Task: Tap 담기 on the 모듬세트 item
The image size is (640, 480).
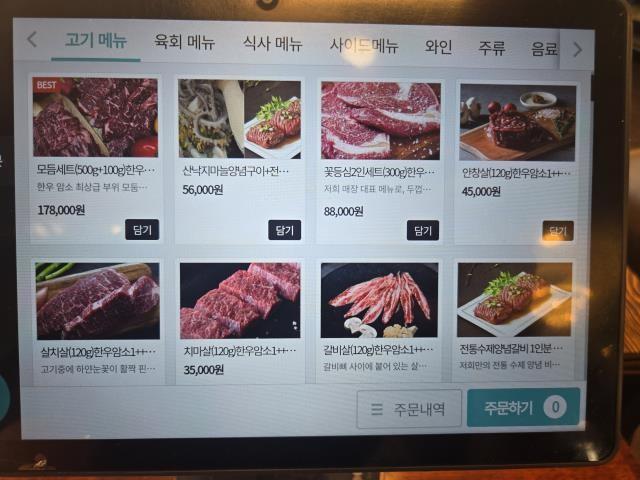Action: pos(143,229)
